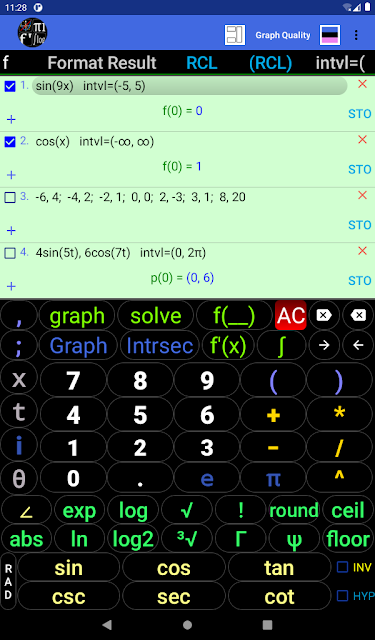This screenshot has height=640, width=375.
Task: Tap the solve button
Action: (x=155, y=316)
